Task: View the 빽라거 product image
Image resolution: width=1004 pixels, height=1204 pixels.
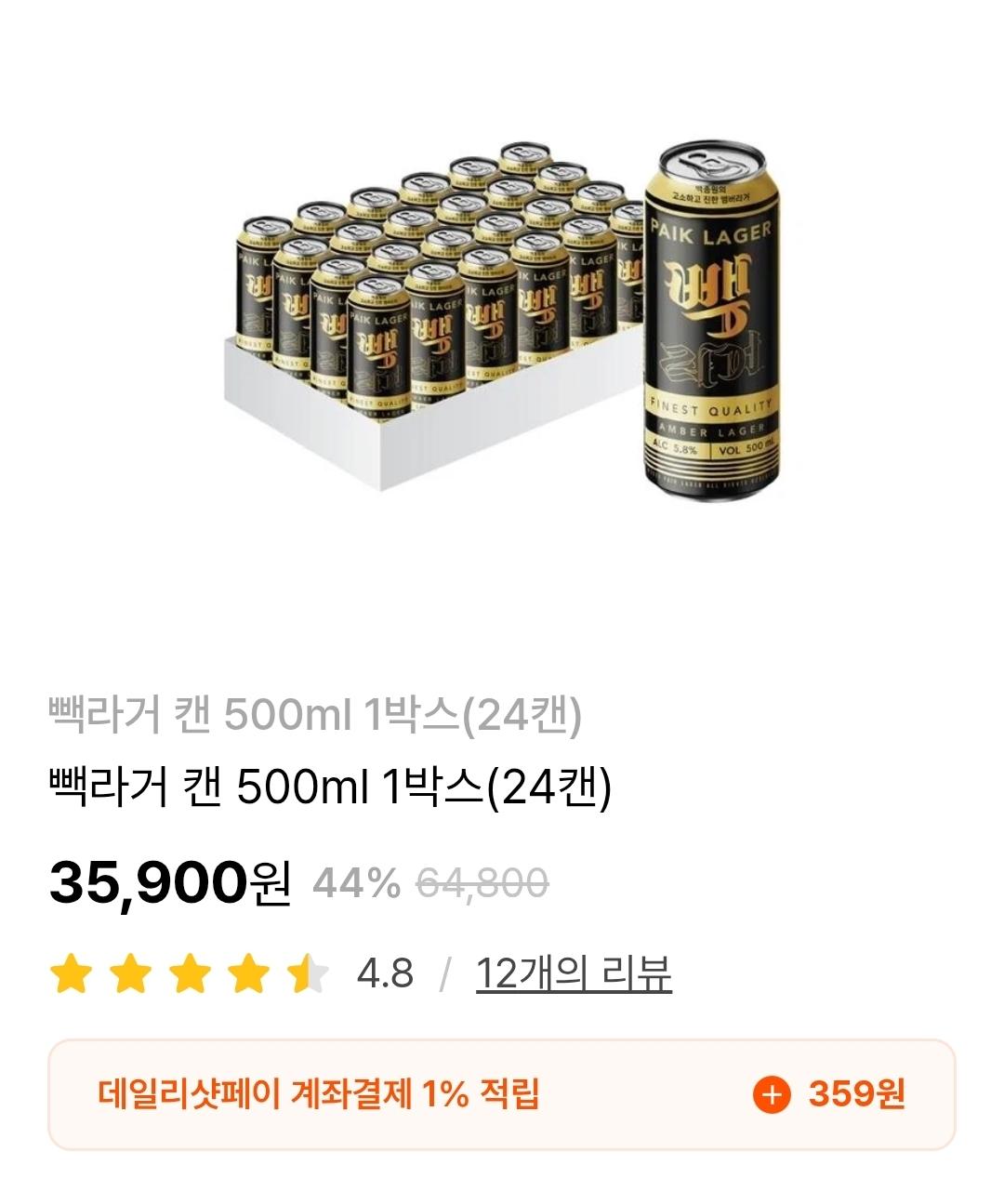Action: coord(502,321)
